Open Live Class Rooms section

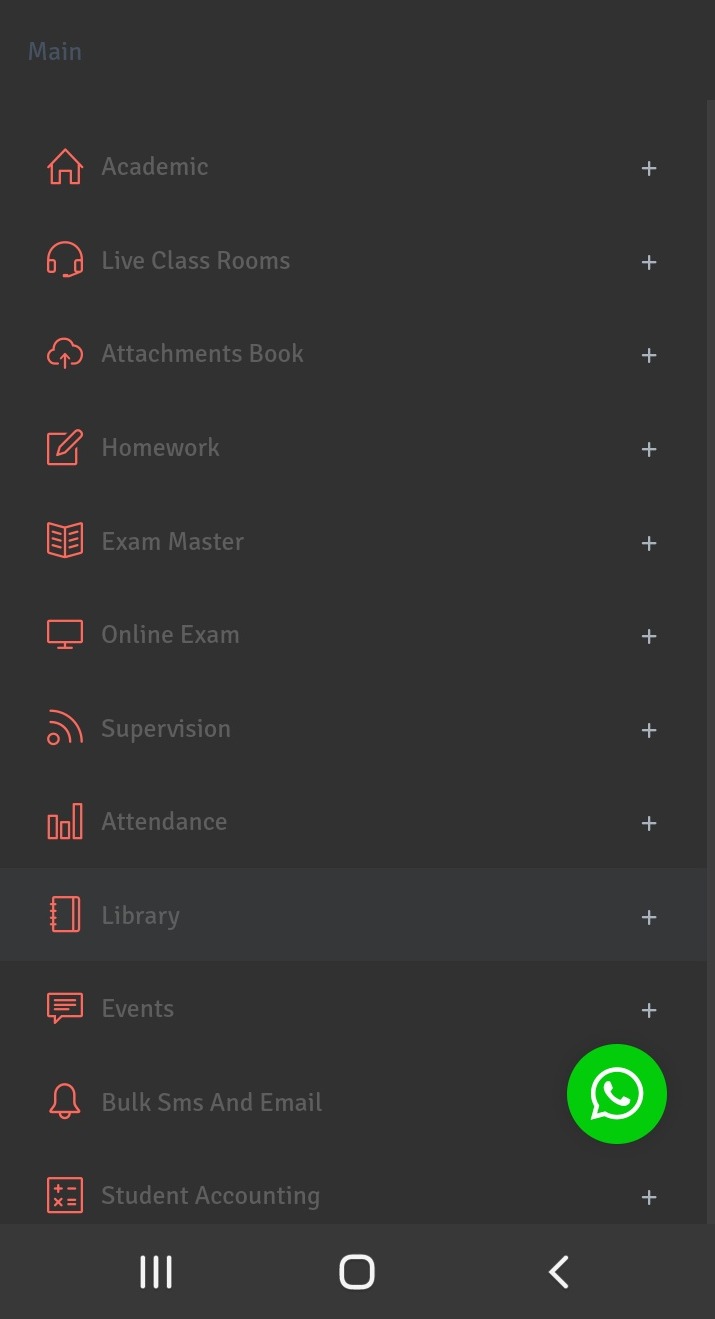pos(196,261)
